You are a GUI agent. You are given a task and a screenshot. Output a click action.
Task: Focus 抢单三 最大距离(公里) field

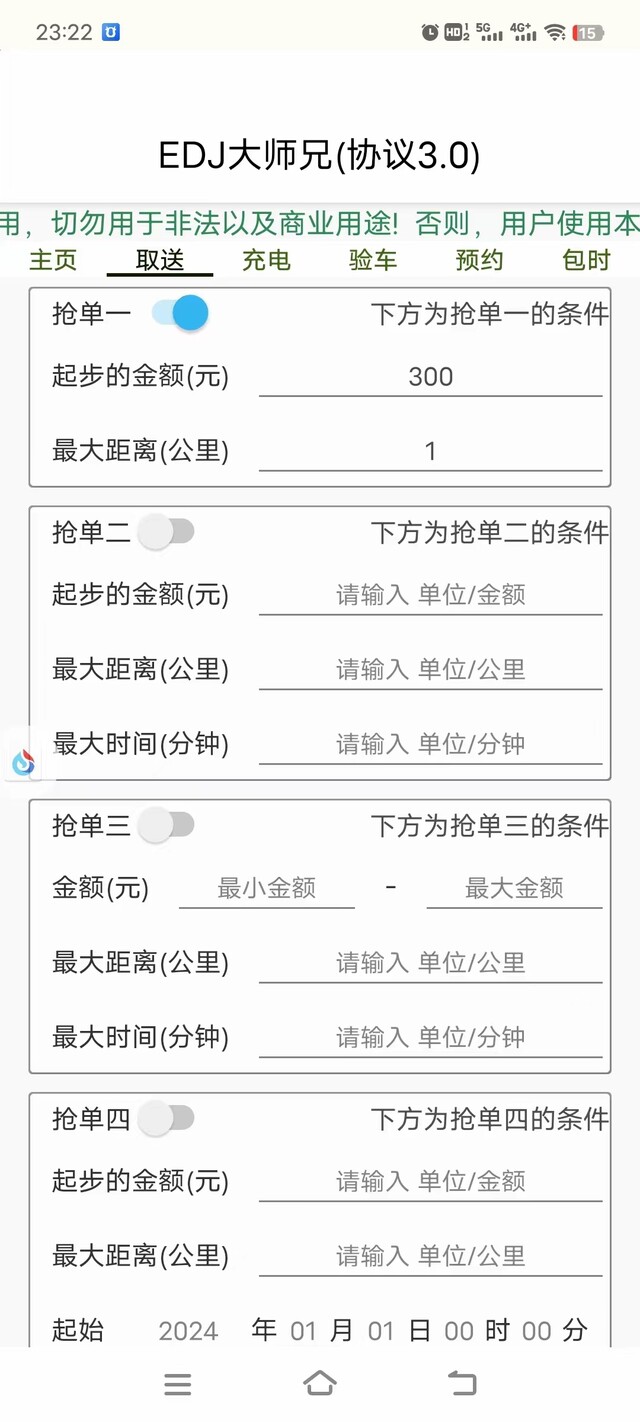coord(431,963)
